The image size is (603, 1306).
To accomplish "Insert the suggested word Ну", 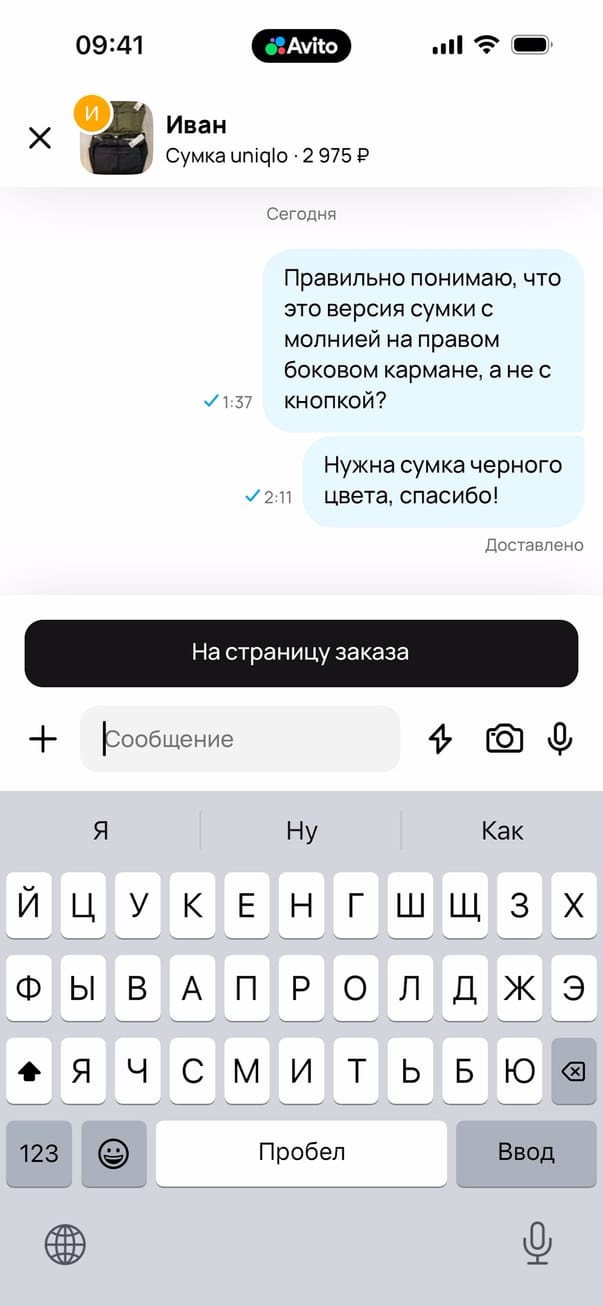I will pyautogui.click(x=301, y=830).
